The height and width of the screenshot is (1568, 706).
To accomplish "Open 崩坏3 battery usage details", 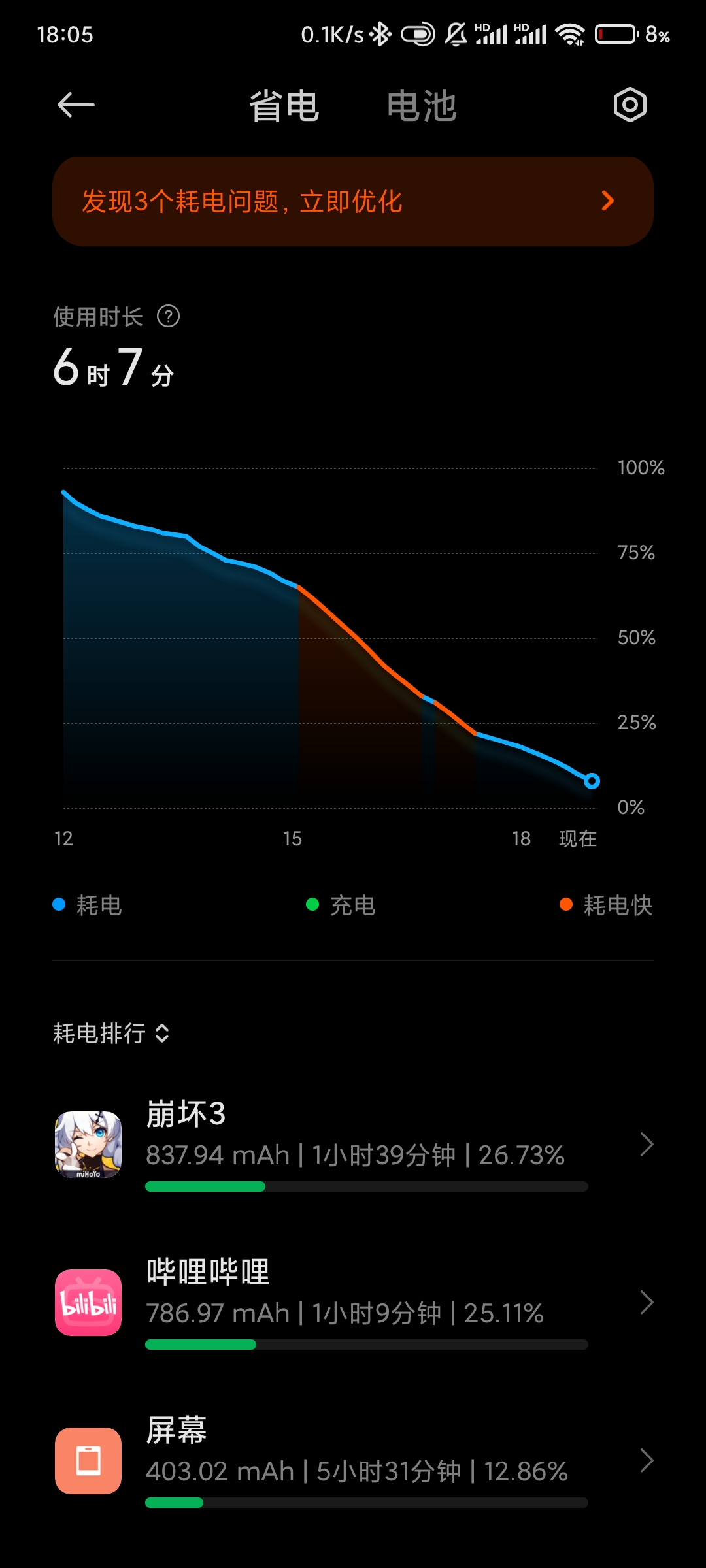I will click(353, 1145).
